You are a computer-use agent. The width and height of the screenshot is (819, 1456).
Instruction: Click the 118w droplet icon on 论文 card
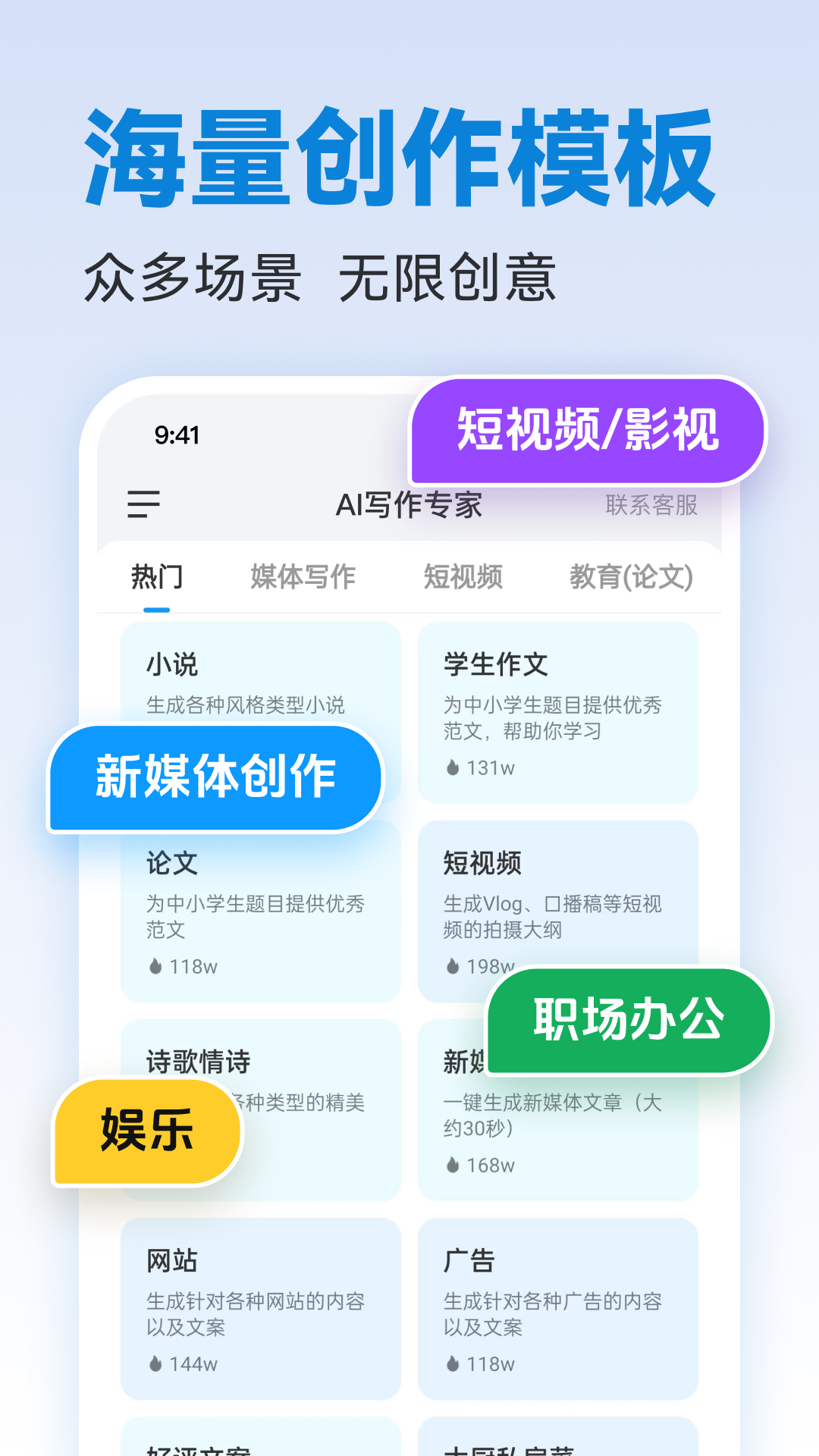tap(155, 966)
